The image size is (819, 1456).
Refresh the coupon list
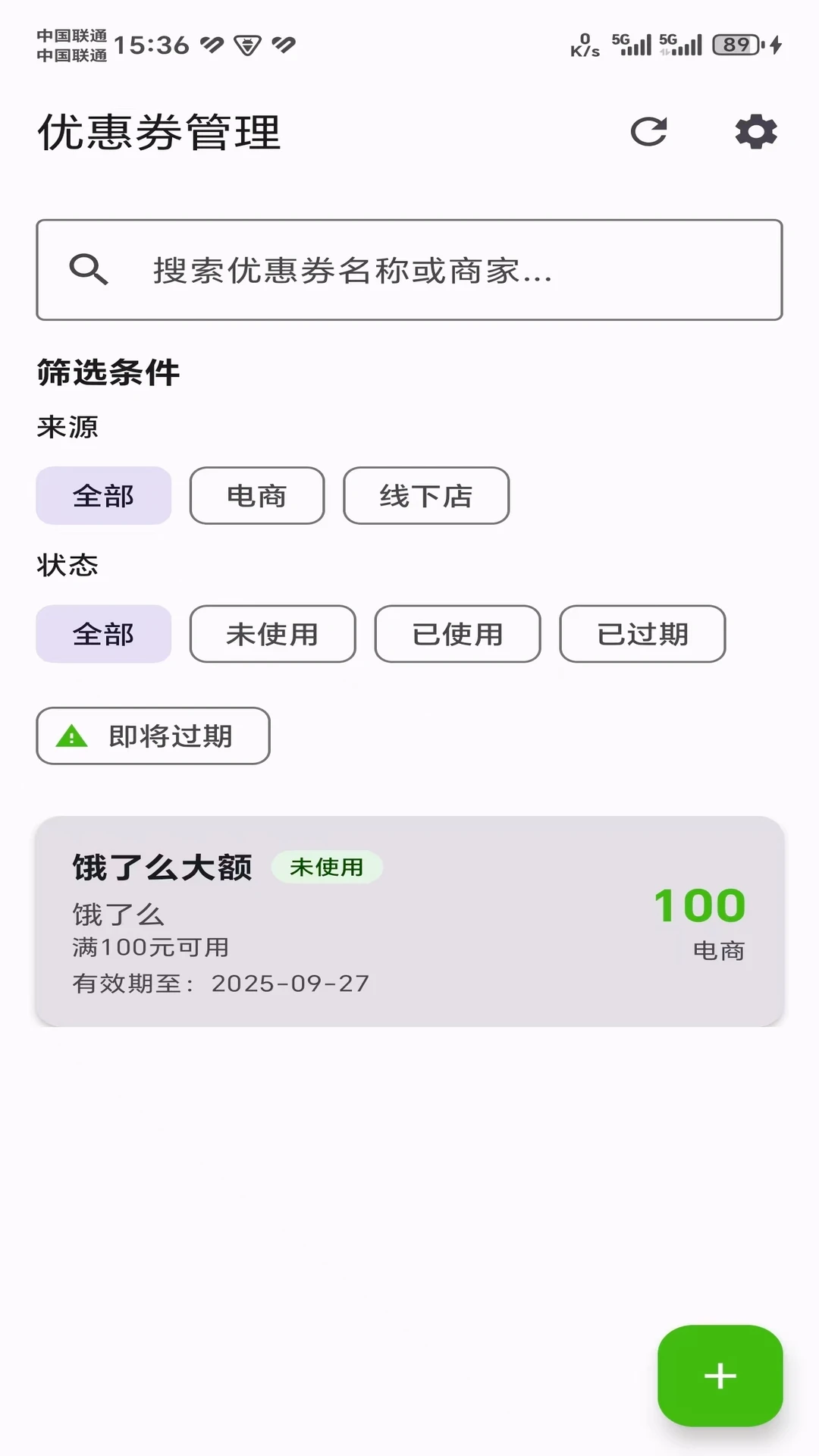(x=648, y=131)
